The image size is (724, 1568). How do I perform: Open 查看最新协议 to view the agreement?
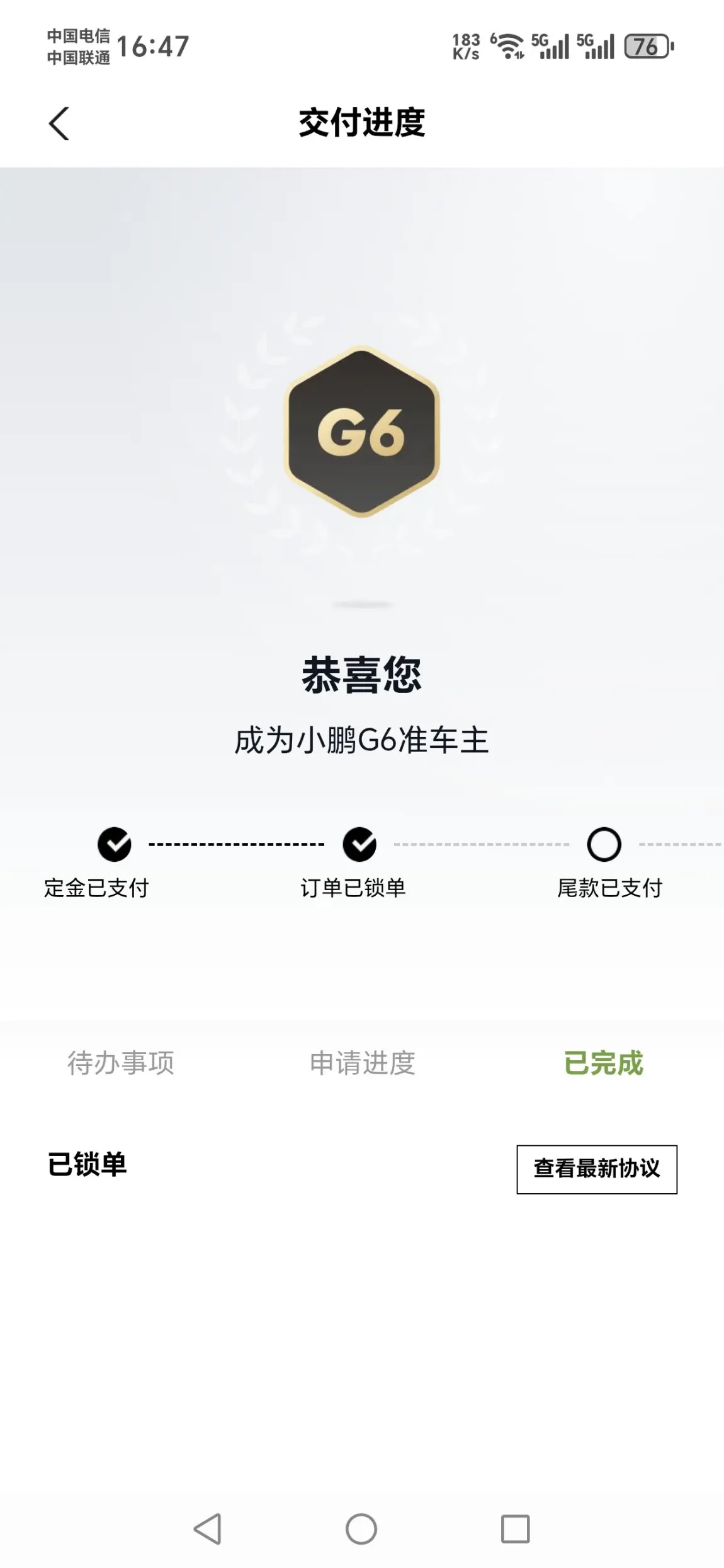pyautogui.click(x=597, y=1169)
